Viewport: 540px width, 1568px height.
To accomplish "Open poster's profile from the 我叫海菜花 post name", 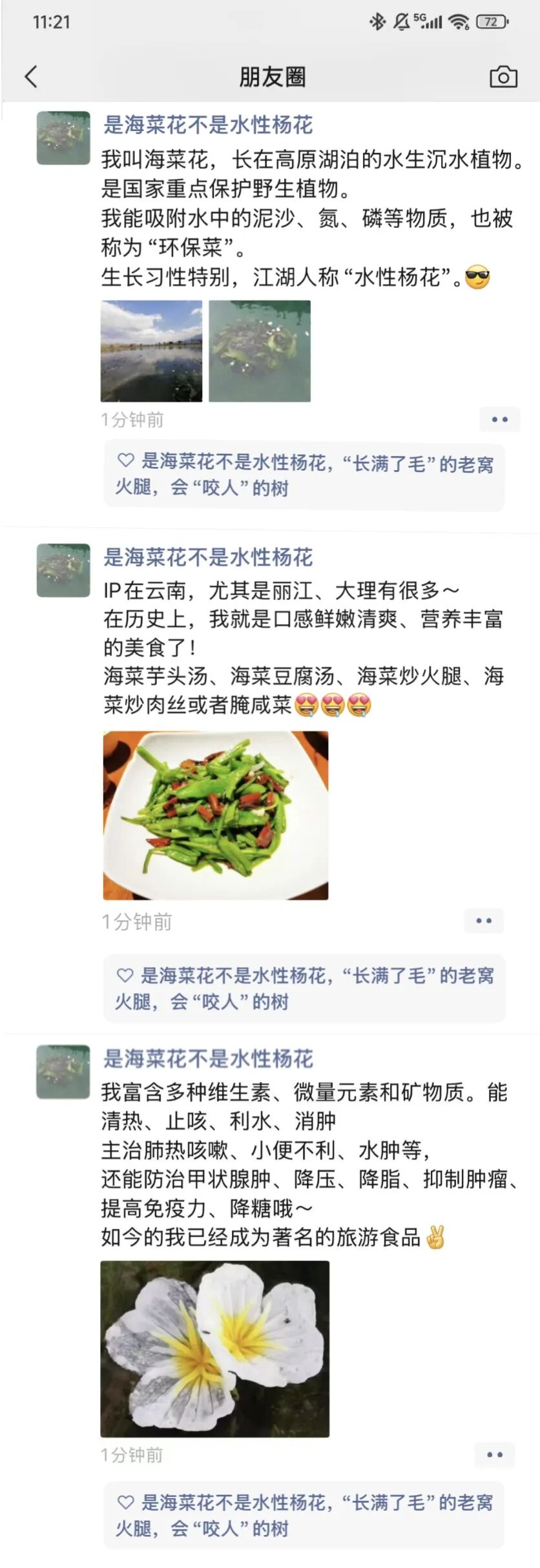I will [208, 125].
